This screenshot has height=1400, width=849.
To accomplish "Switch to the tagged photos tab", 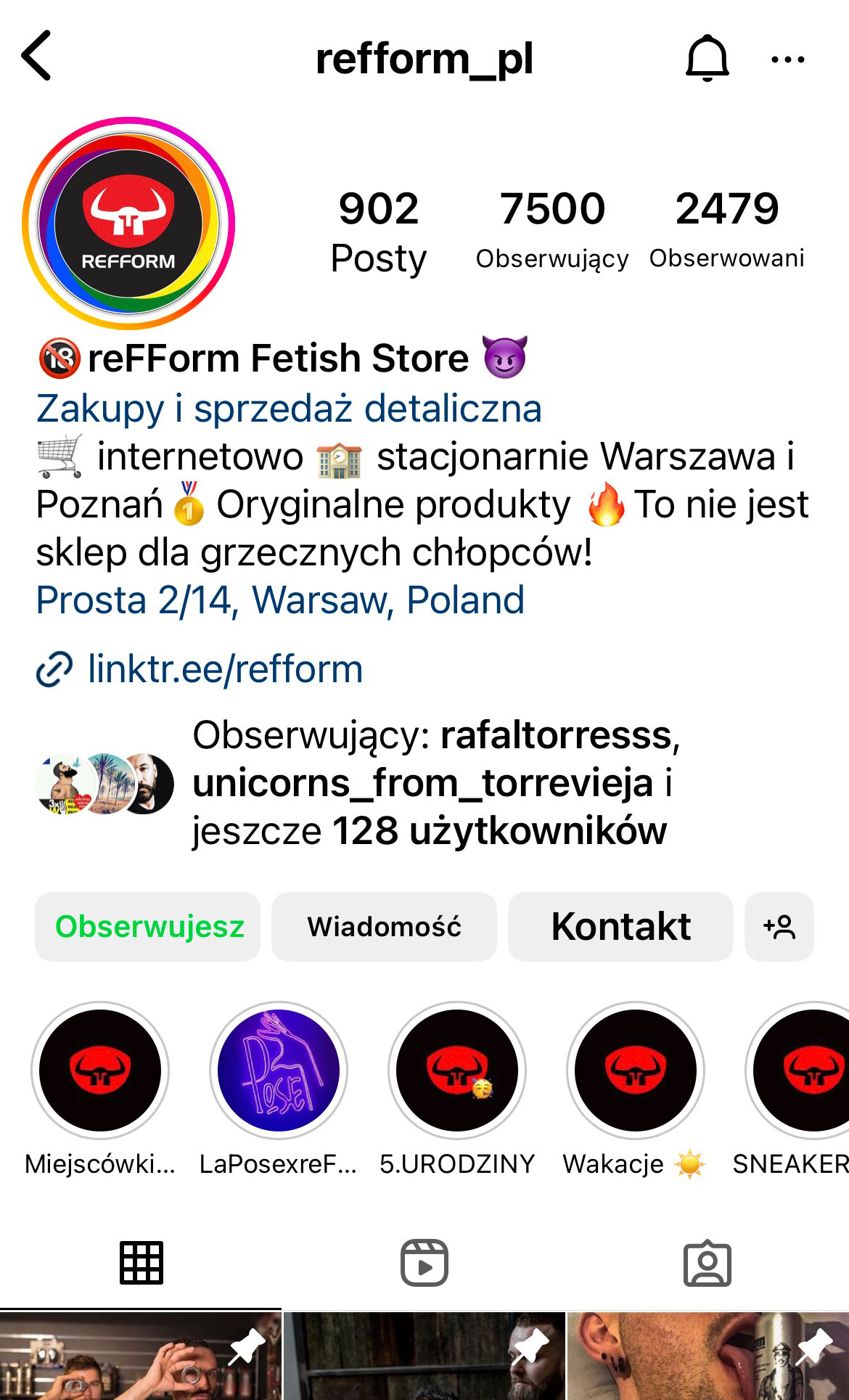I will [707, 1263].
